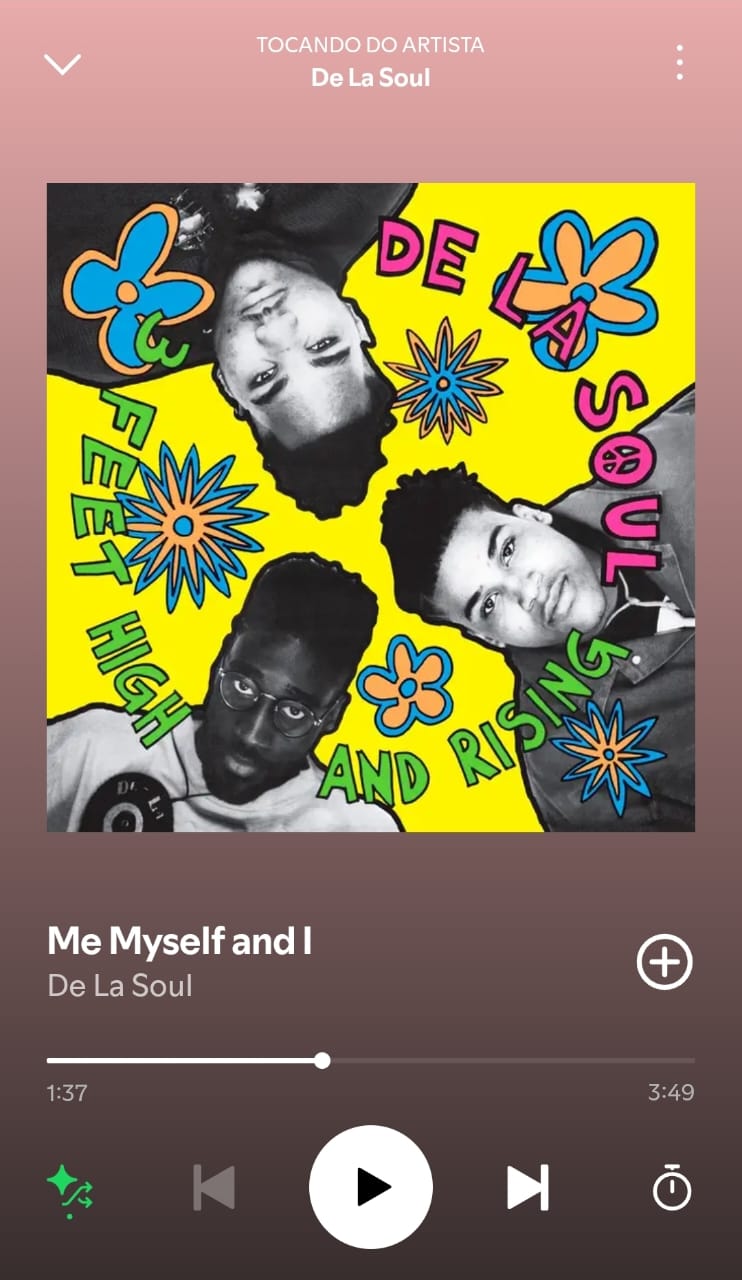Toggle the shuffle sparkle icon
742x1280 pixels.
pyautogui.click(x=69, y=1186)
